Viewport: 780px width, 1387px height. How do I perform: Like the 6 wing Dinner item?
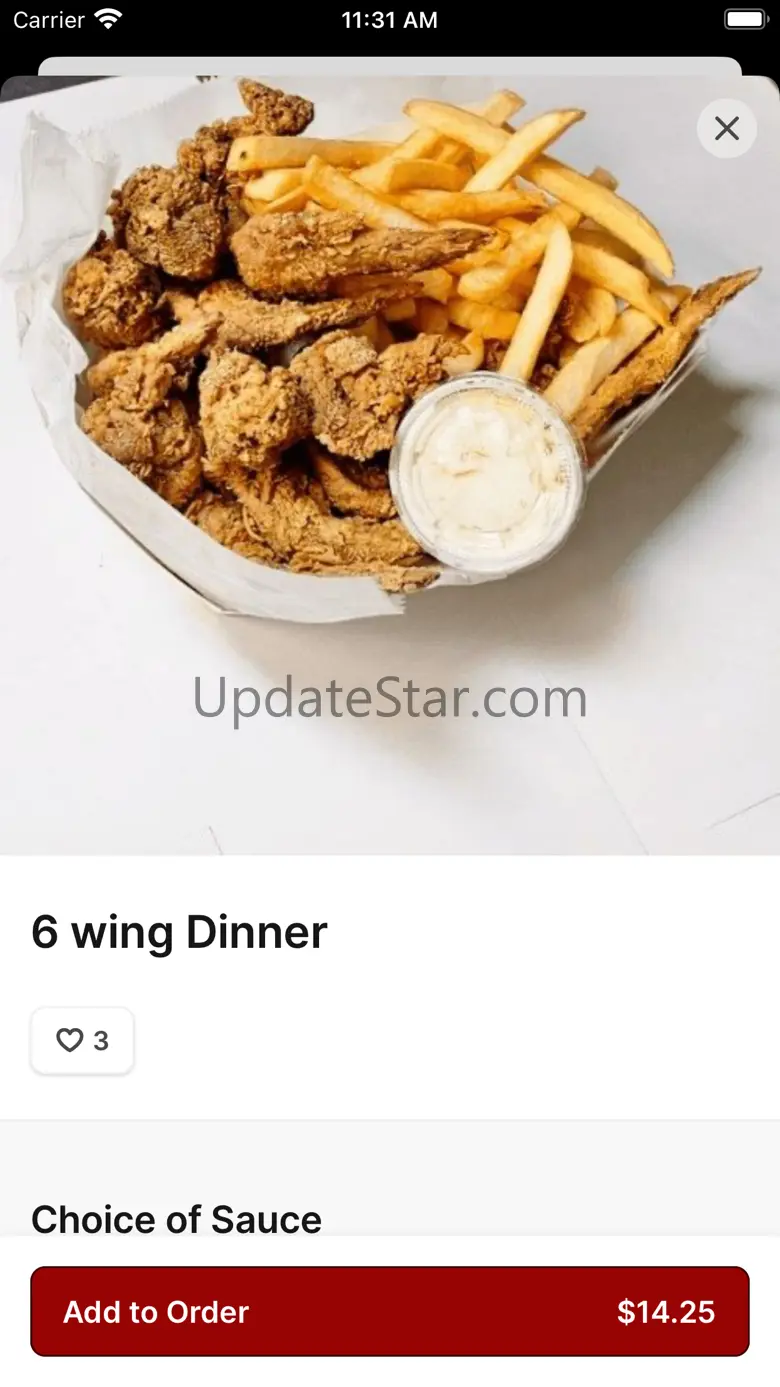(x=82, y=1041)
